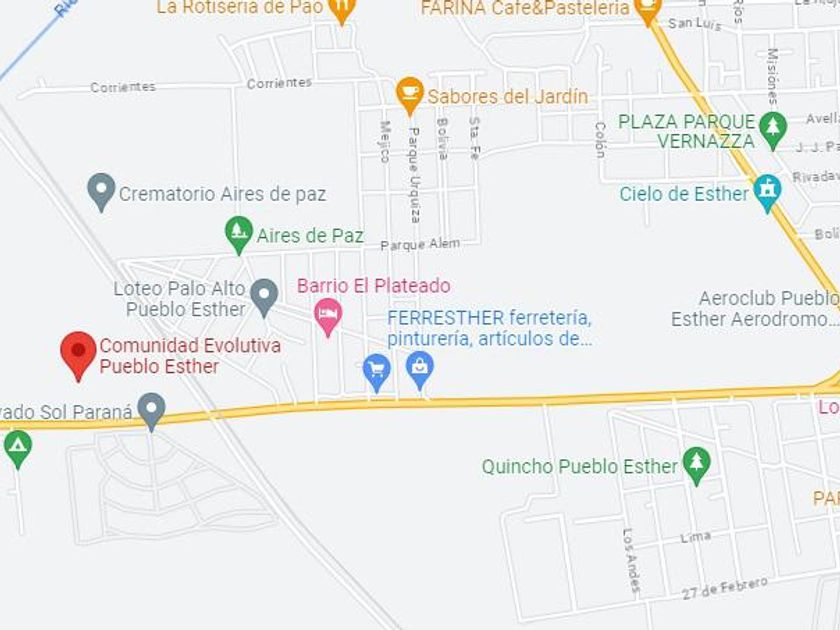
Task: Select the PLAZA PARQUE VERNAZZA pin
Action: pyautogui.click(x=773, y=131)
